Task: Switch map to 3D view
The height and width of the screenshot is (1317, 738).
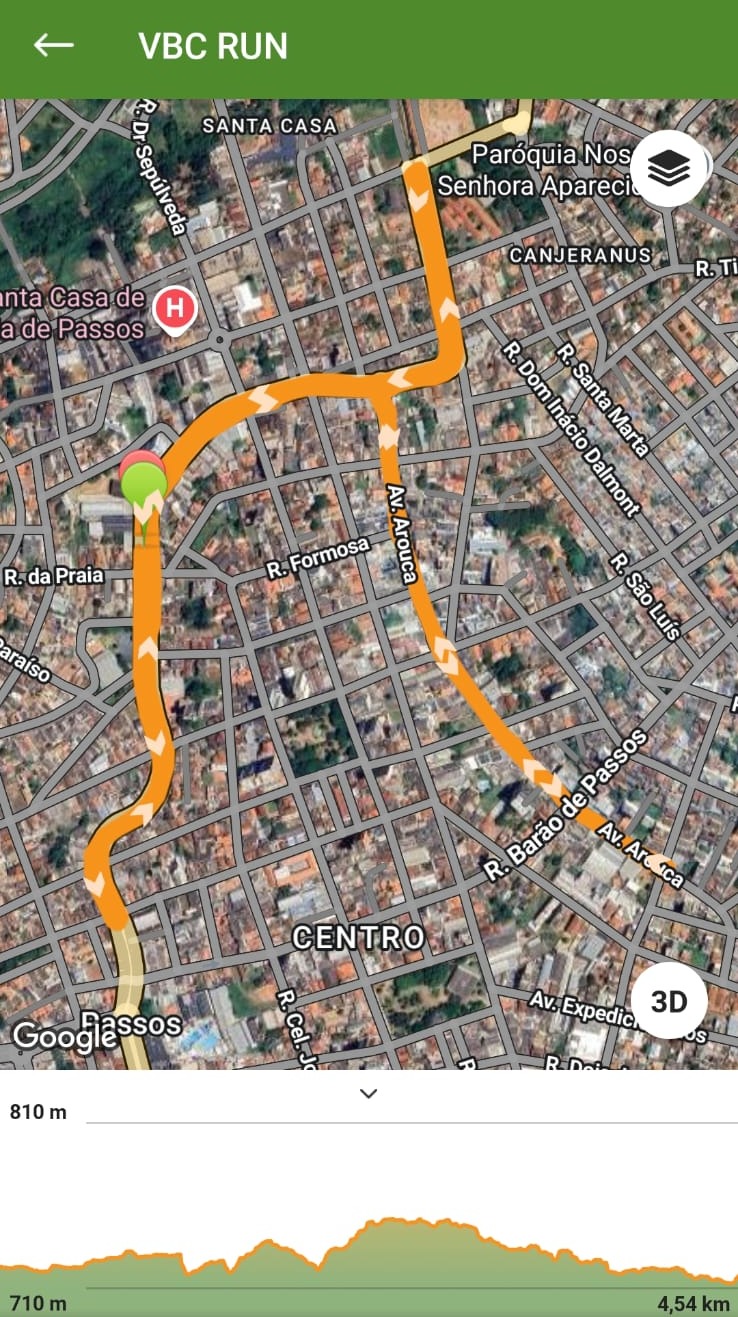Action: click(x=669, y=1001)
